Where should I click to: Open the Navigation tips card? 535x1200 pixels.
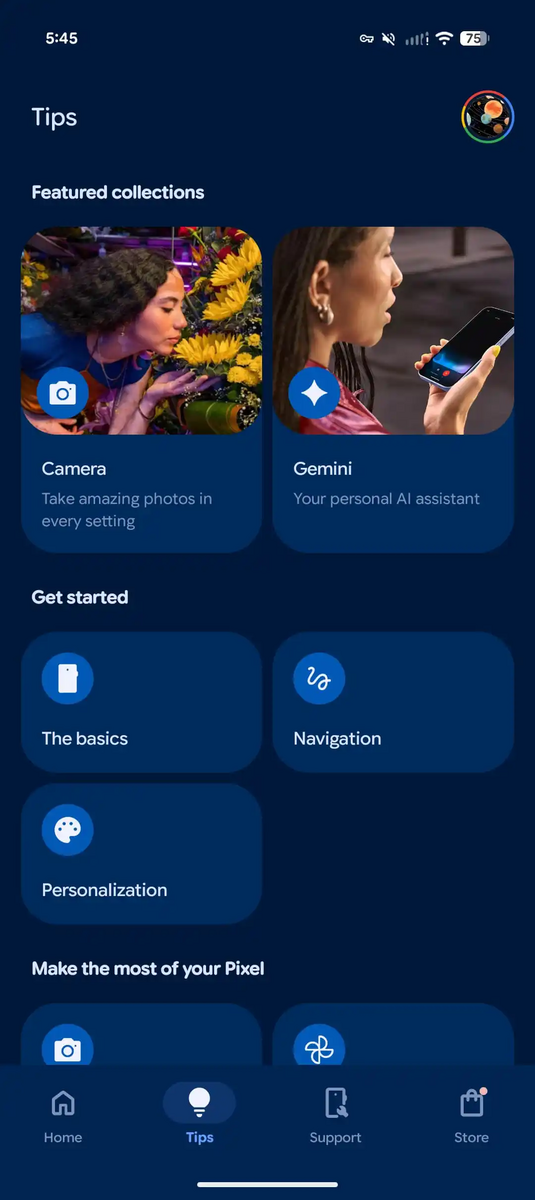tap(393, 702)
